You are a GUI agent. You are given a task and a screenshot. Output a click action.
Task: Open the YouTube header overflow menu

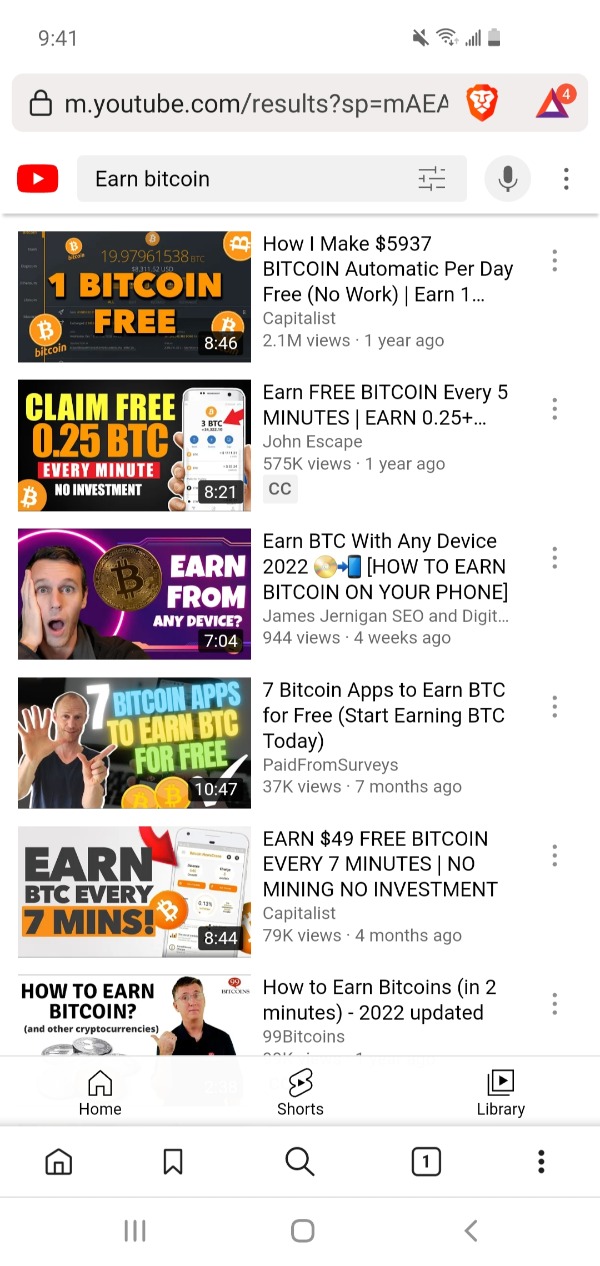click(566, 179)
